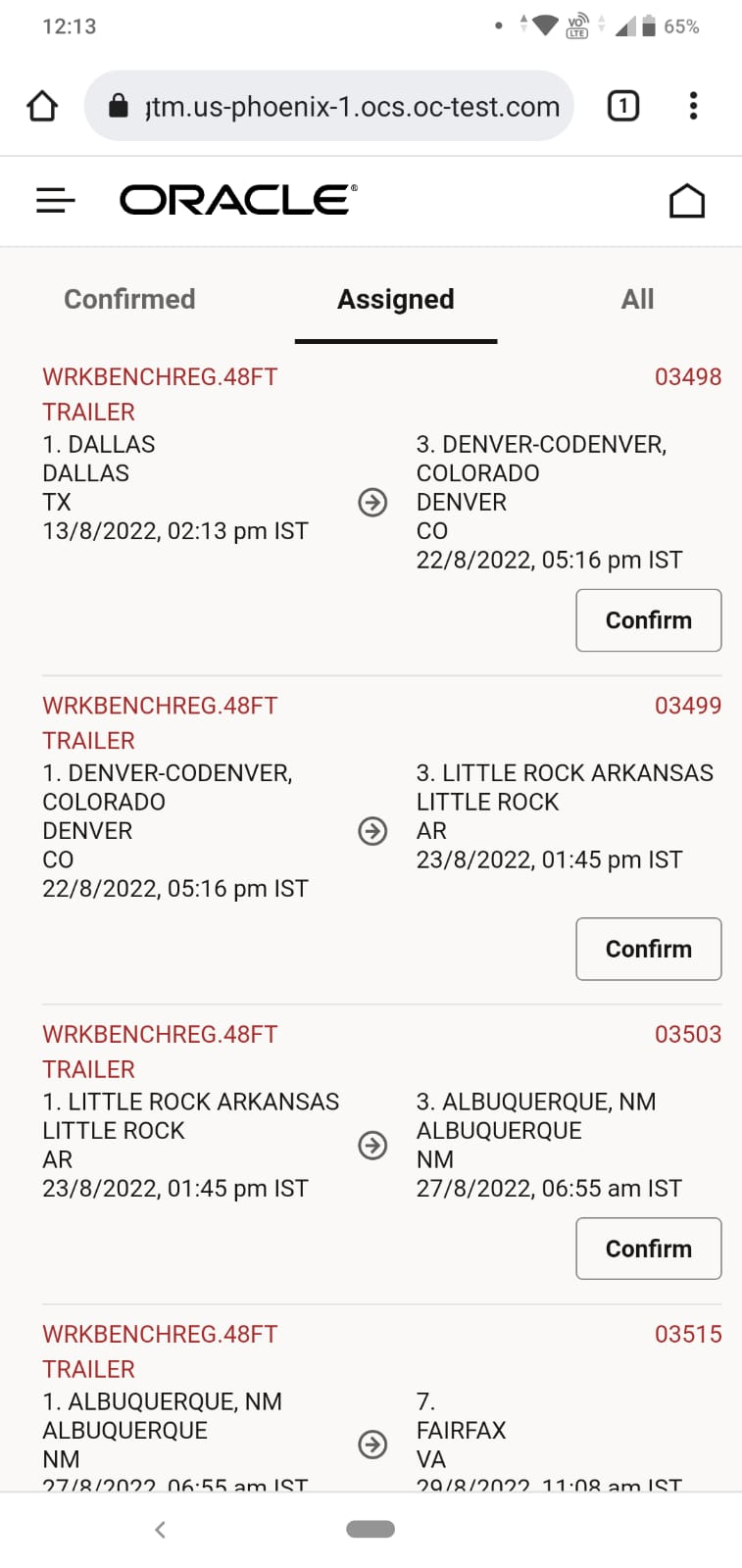Screen dimensions: 742x1568
Task: Open shipment number 03515
Action: pyautogui.click(x=687, y=1335)
